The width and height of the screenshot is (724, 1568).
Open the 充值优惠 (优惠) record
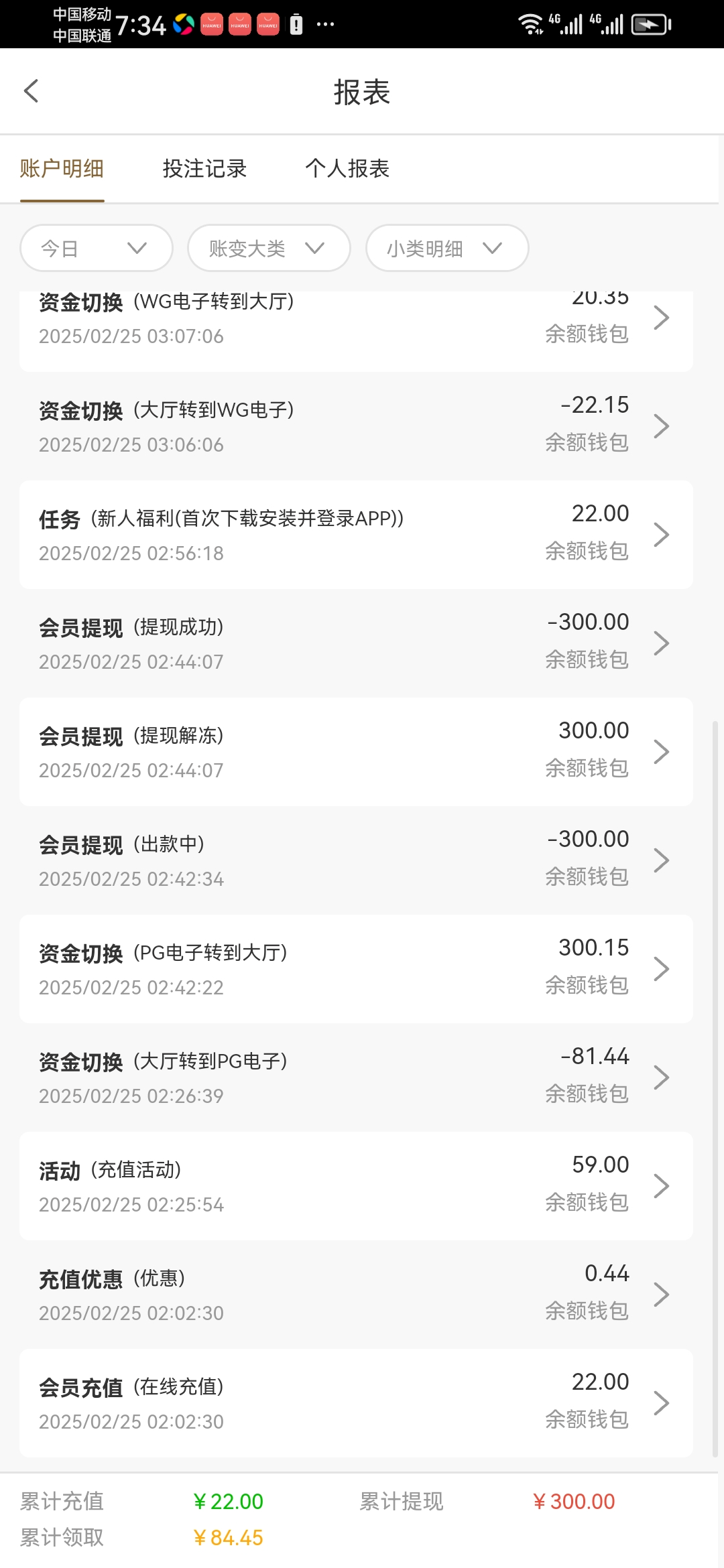355,1295
